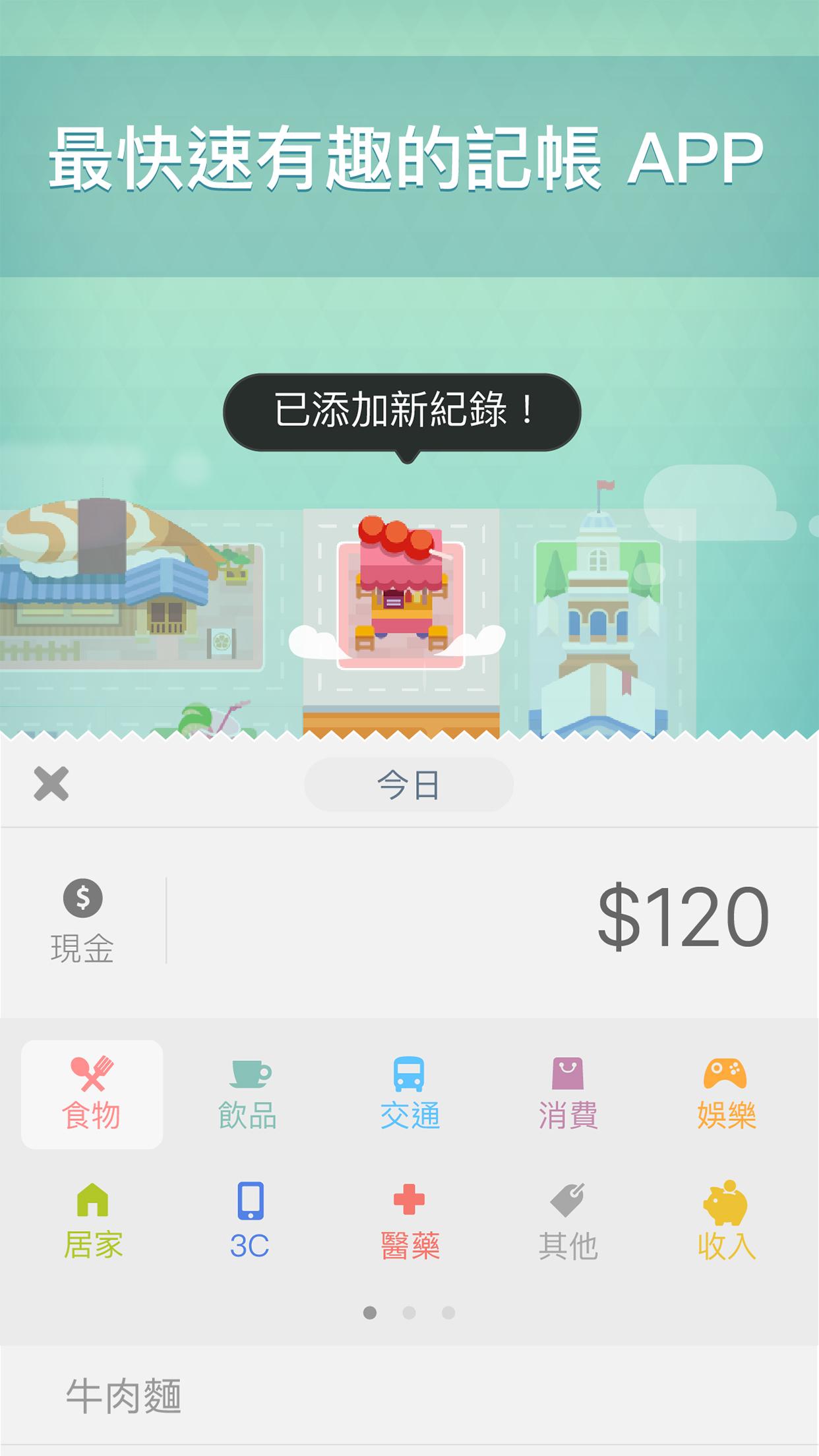The width and height of the screenshot is (819, 1456).
Task: Choose the 飲品 category
Action: tap(248, 1095)
